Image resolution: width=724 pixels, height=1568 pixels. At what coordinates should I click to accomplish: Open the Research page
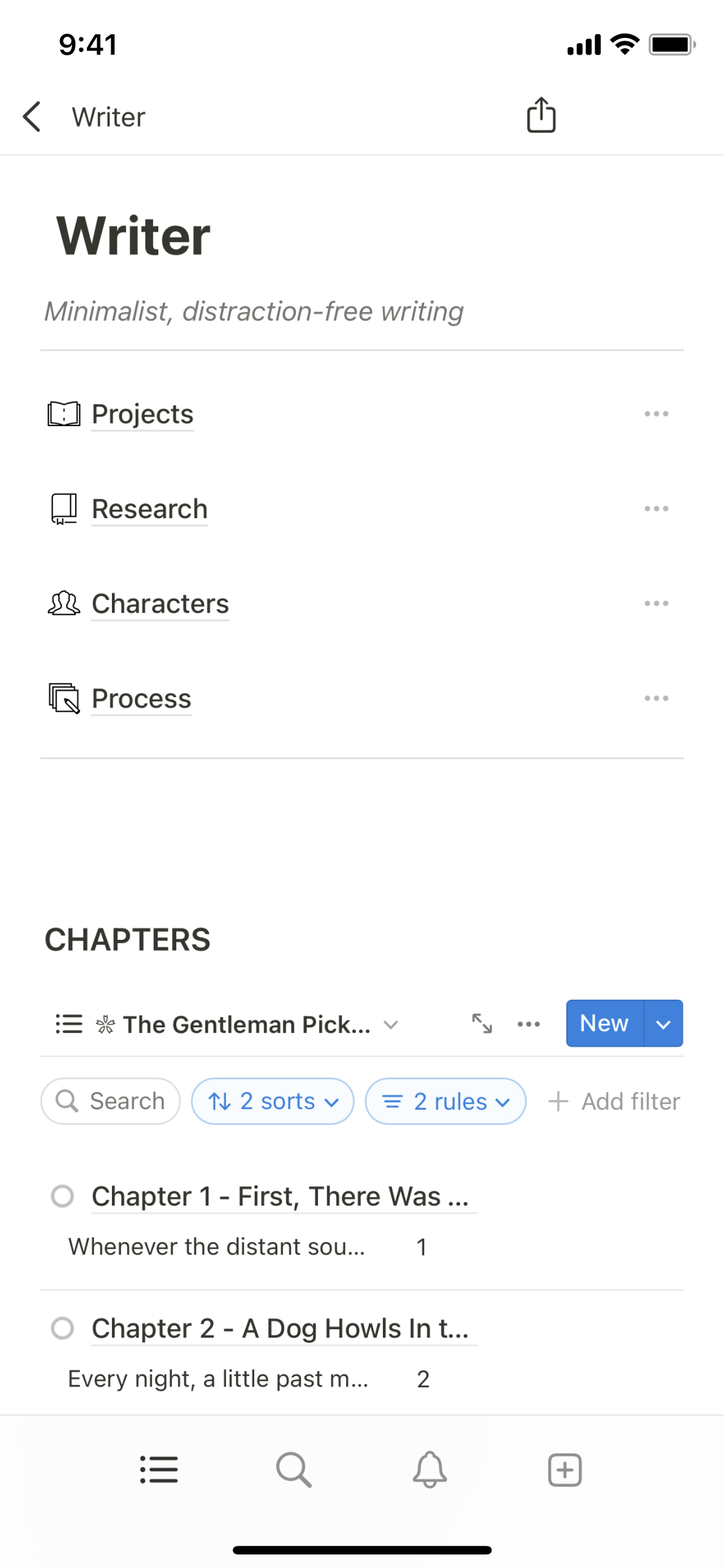(x=149, y=509)
